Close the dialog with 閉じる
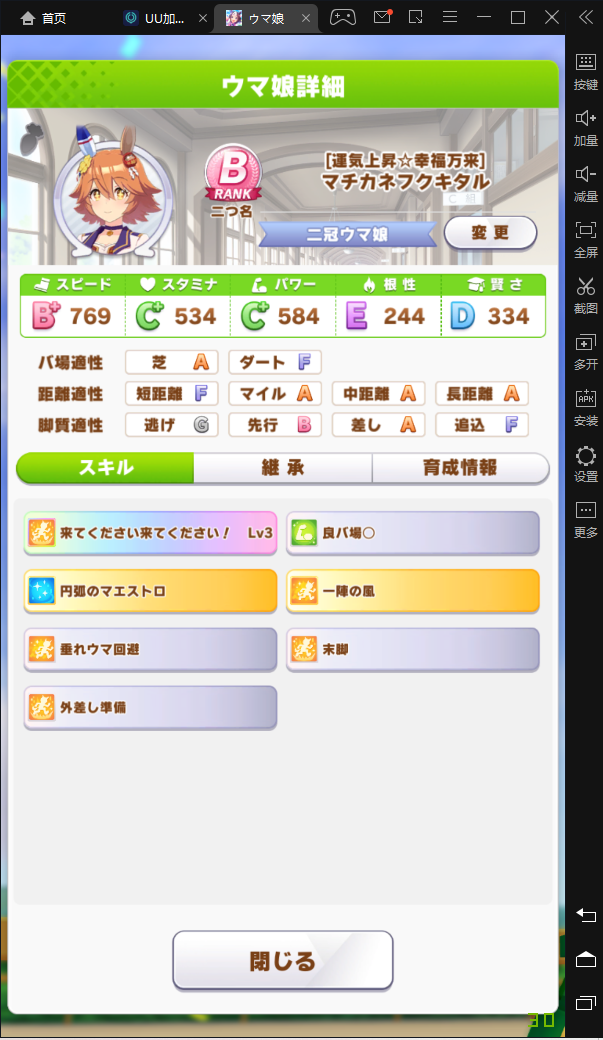 tap(283, 961)
